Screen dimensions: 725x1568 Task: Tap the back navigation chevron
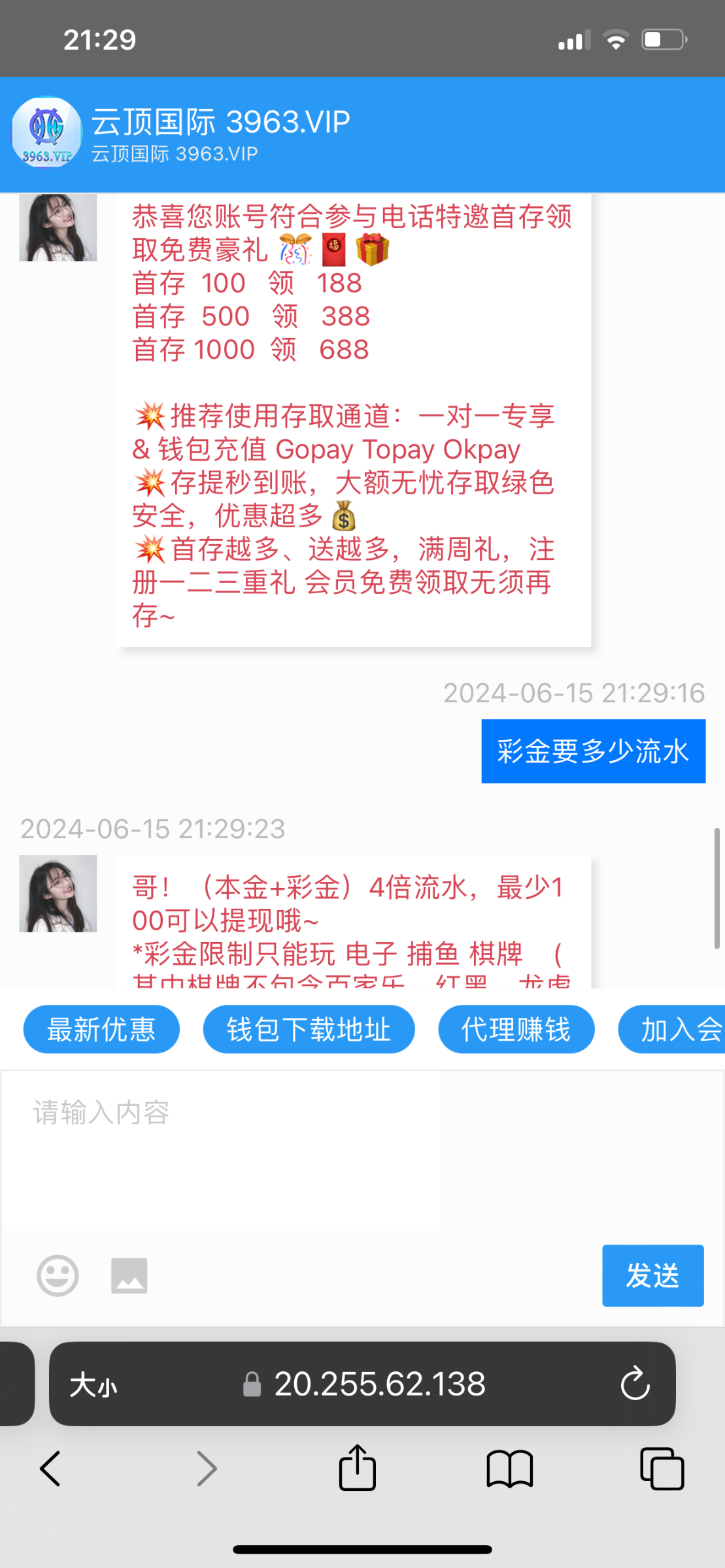51,1469
